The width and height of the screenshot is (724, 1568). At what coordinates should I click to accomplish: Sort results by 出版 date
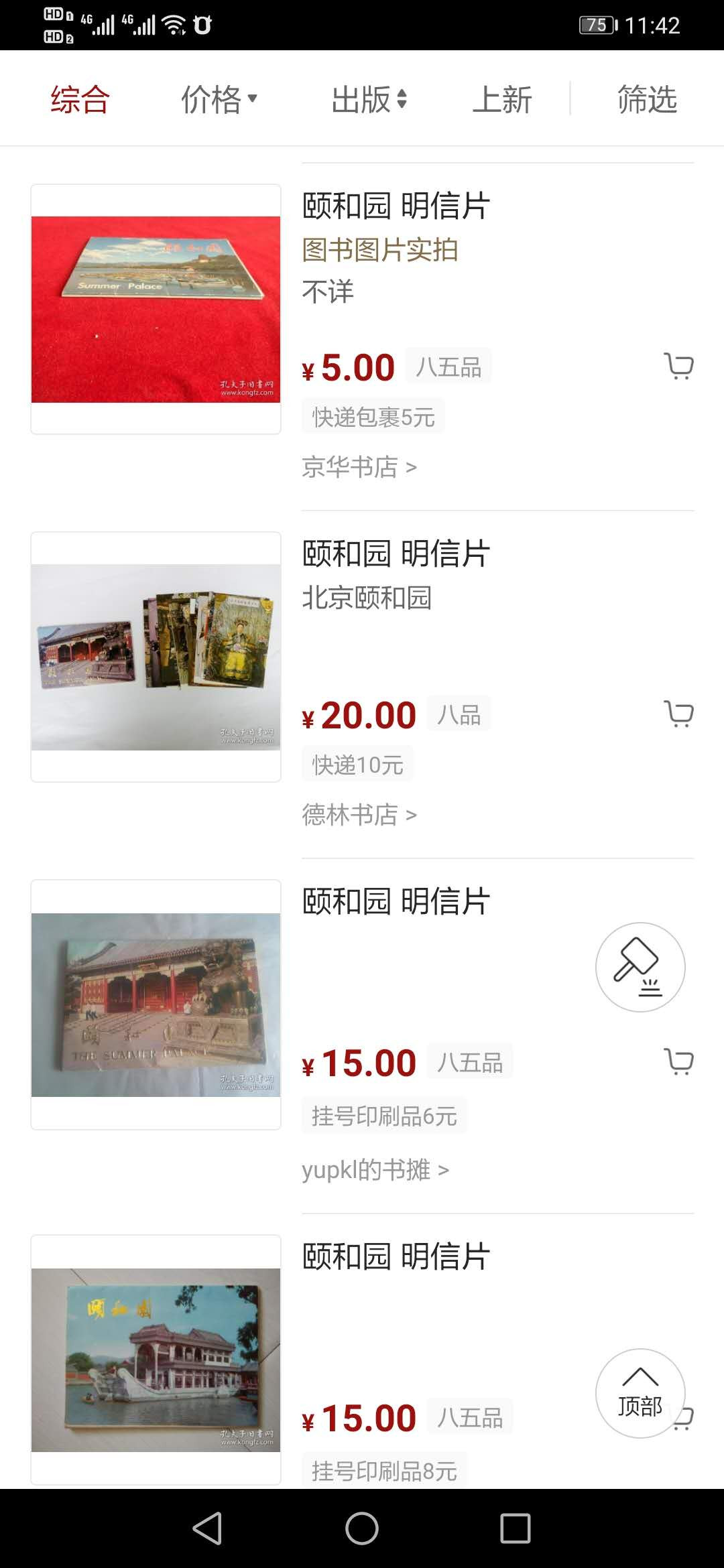point(369,100)
